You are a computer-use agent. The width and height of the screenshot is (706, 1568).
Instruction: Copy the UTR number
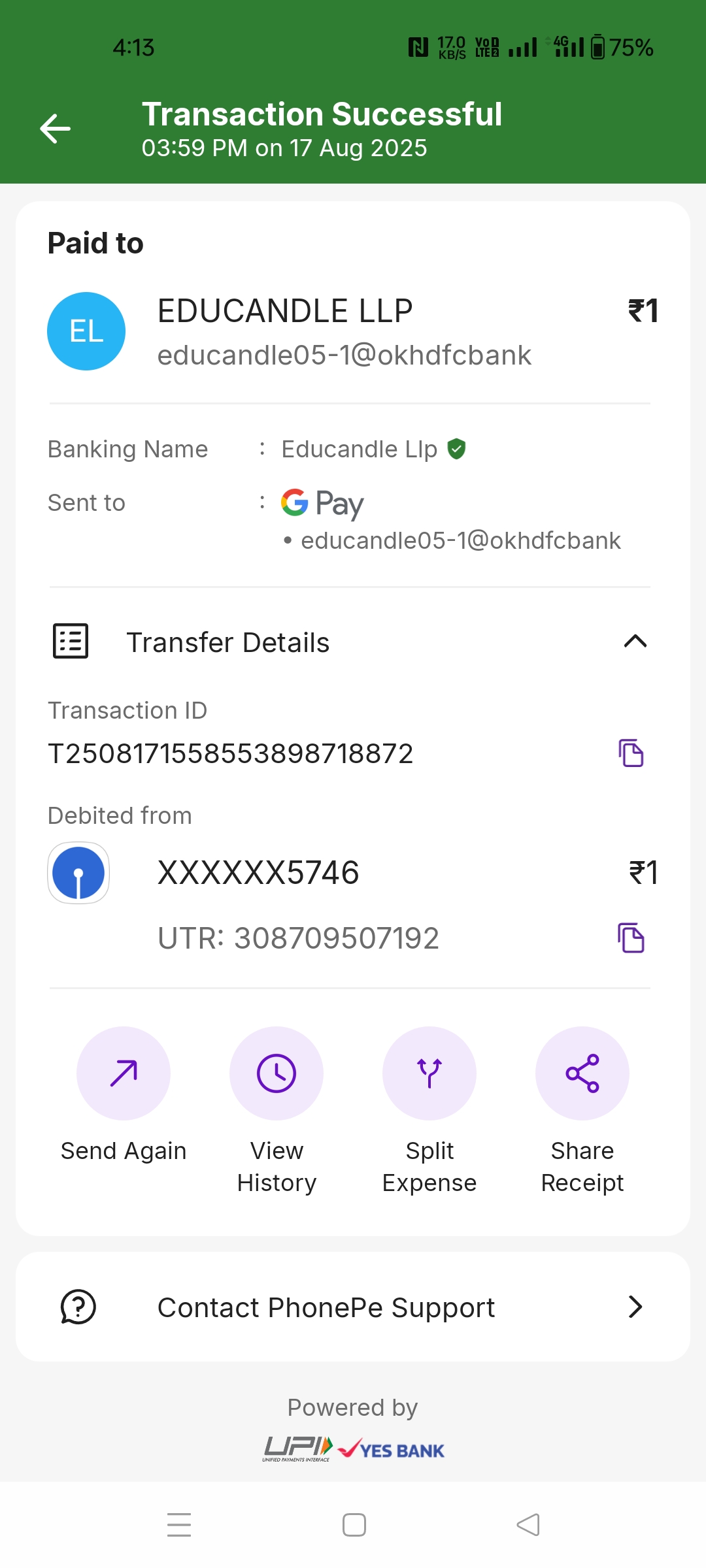tap(631, 938)
